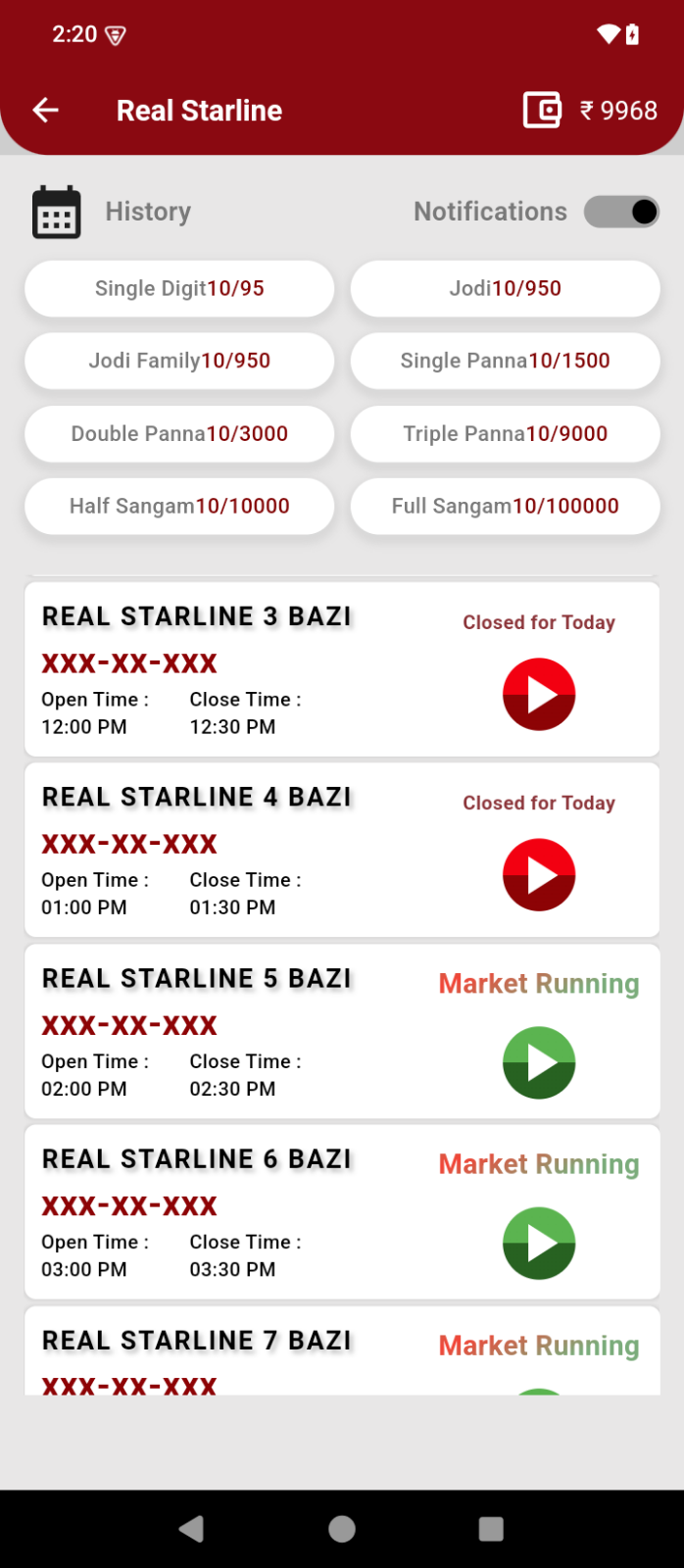The image size is (684, 1568).
Task: Choose the Single Panna 10/1500 chip
Action: [505, 362]
